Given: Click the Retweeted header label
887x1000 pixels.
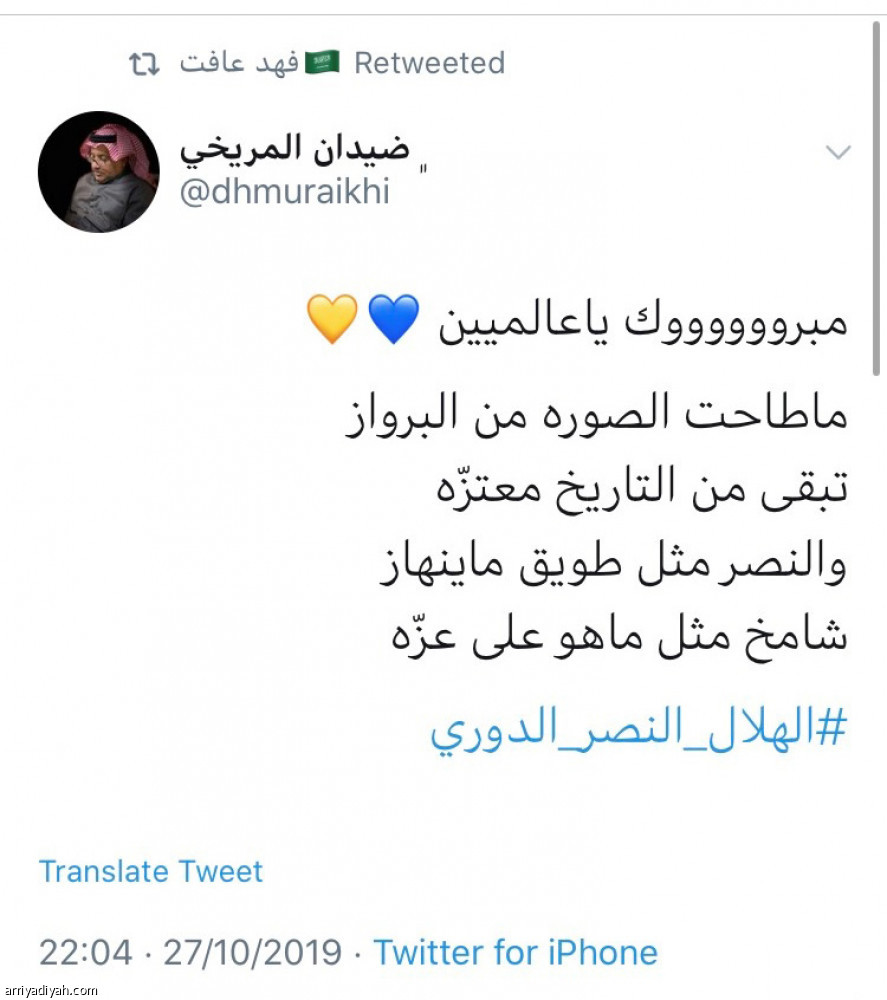Looking at the screenshot, I should coord(430,63).
